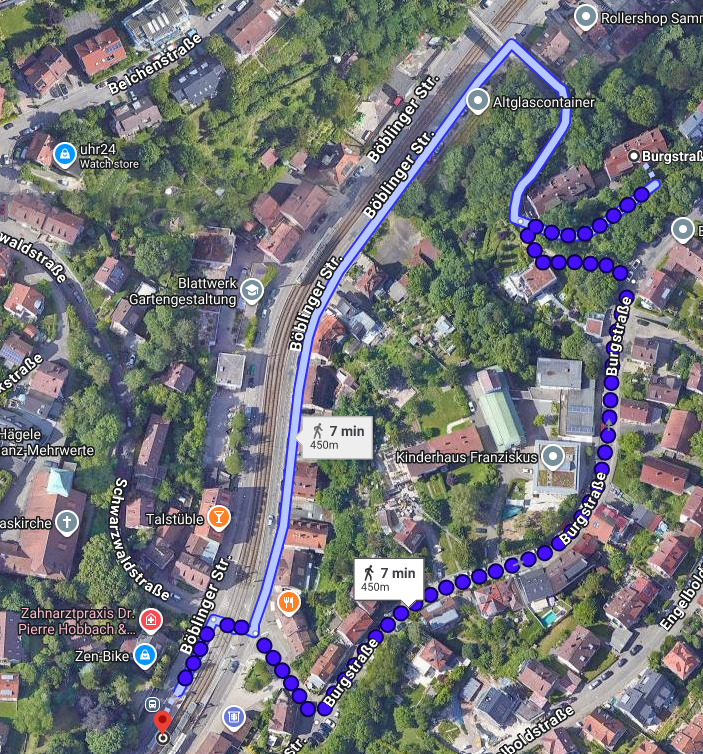Open the uhr24 Watch store marker

coord(64,155)
